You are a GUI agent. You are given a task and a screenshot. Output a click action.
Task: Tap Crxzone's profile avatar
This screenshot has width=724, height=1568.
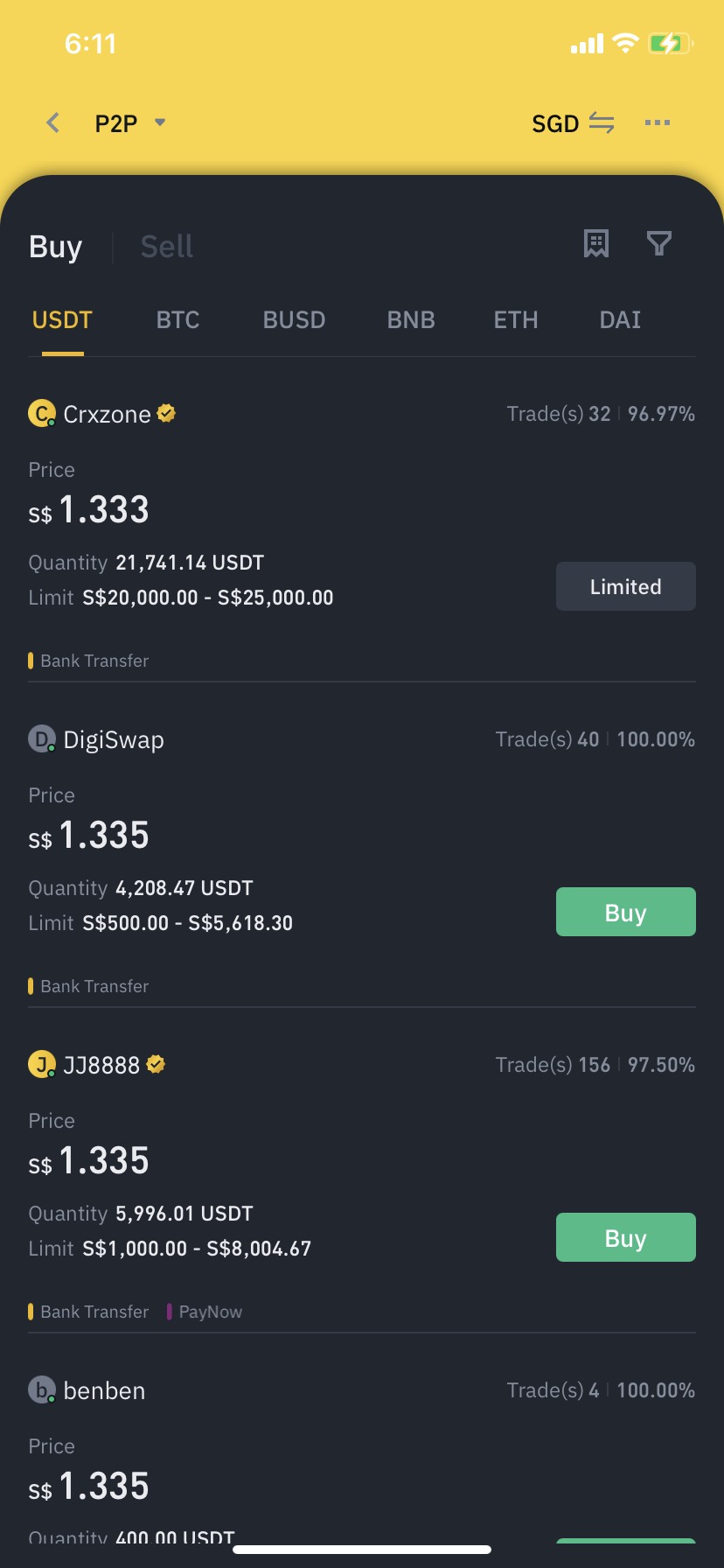point(41,414)
